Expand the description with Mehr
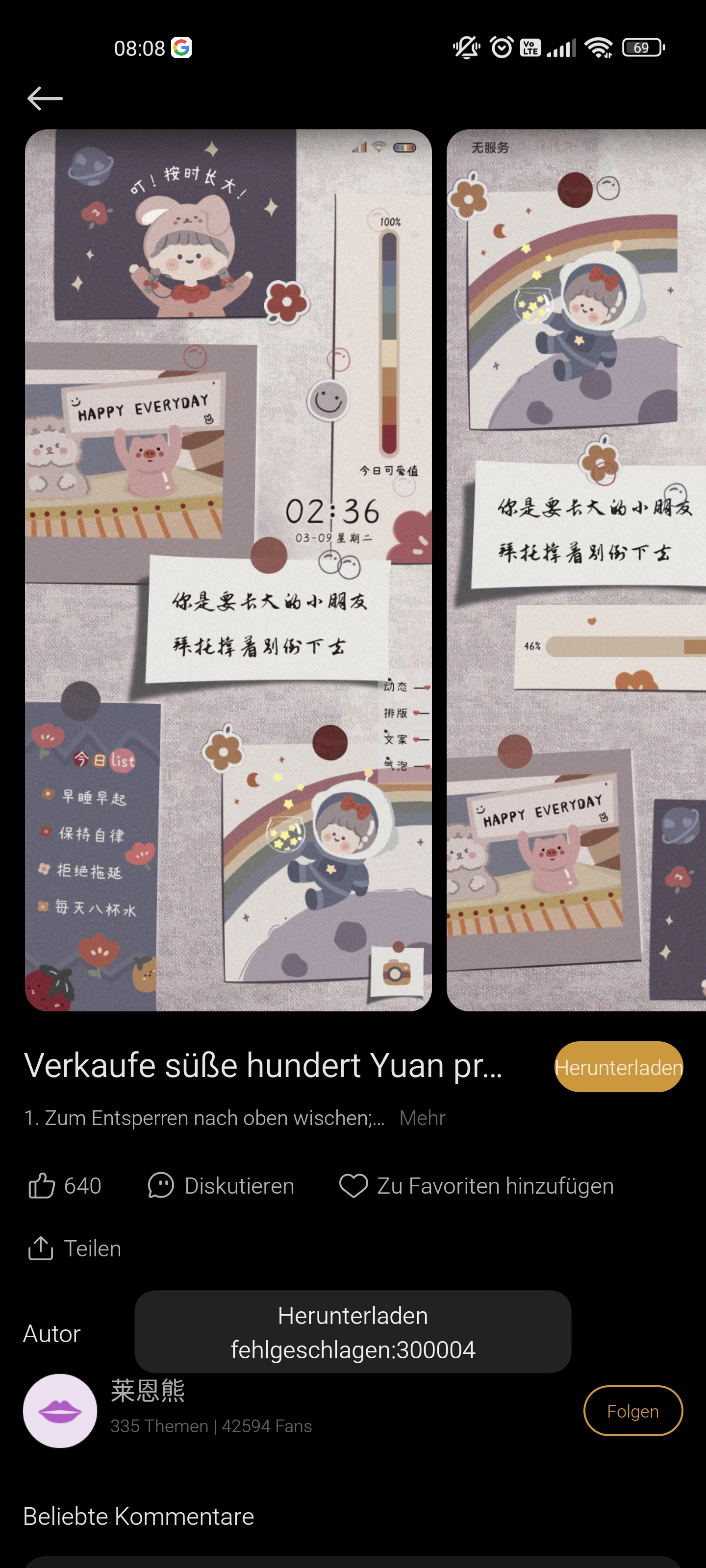 (422, 1118)
